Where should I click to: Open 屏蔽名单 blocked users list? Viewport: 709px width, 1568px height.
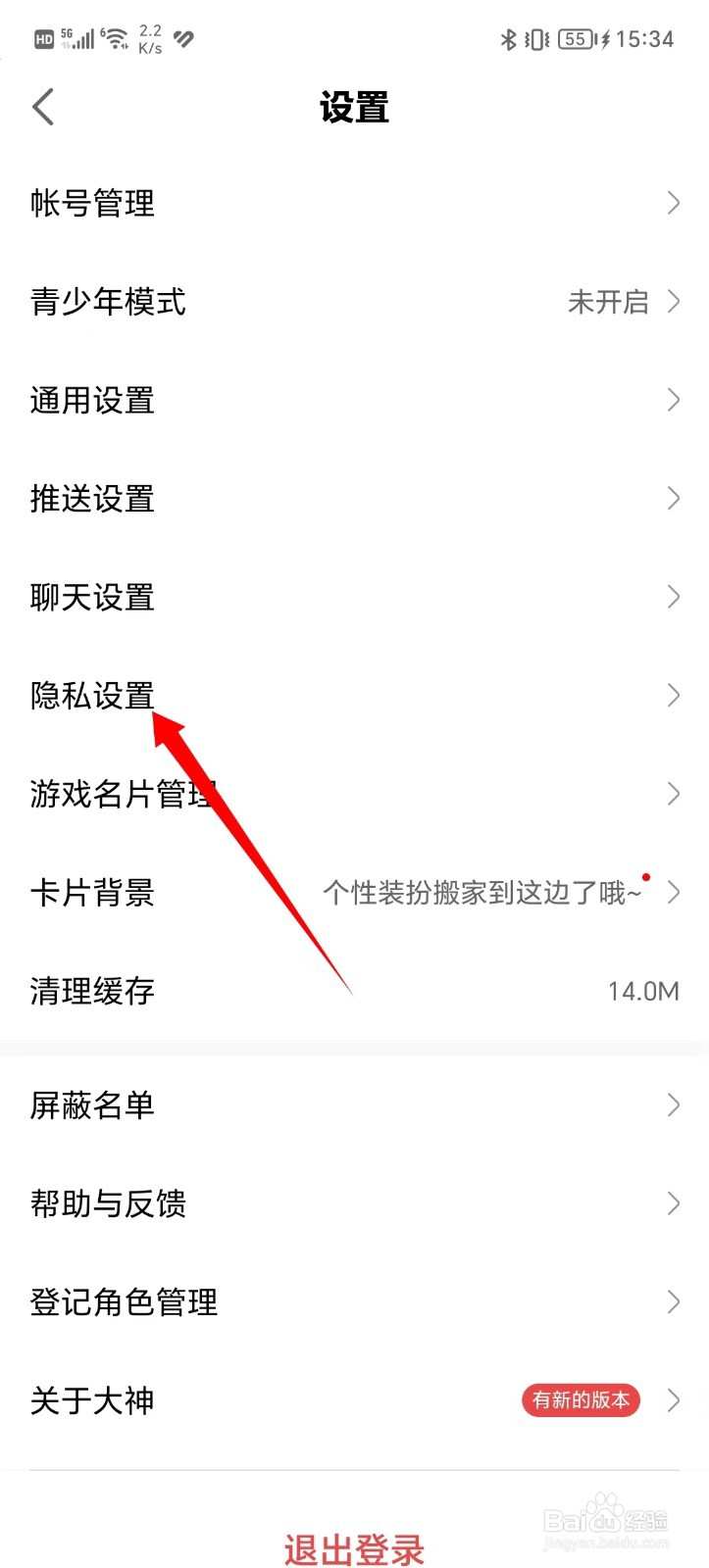[91, 1104]
